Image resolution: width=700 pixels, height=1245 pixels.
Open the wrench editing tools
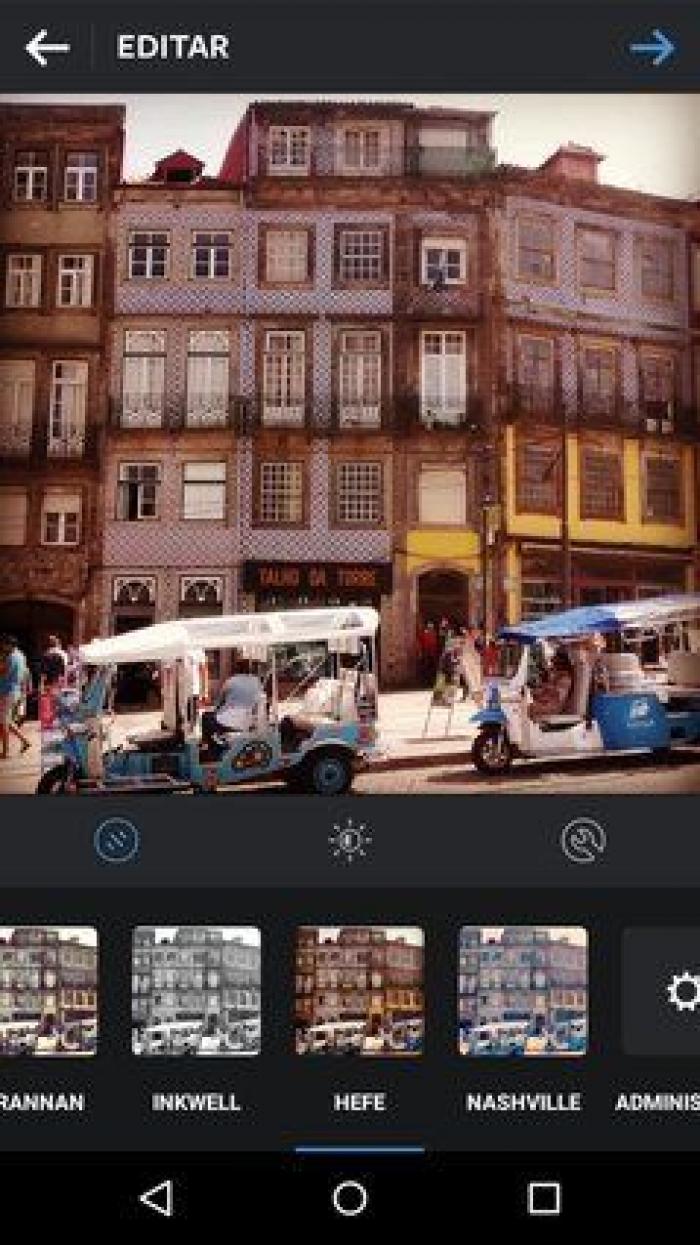(583, 840)
